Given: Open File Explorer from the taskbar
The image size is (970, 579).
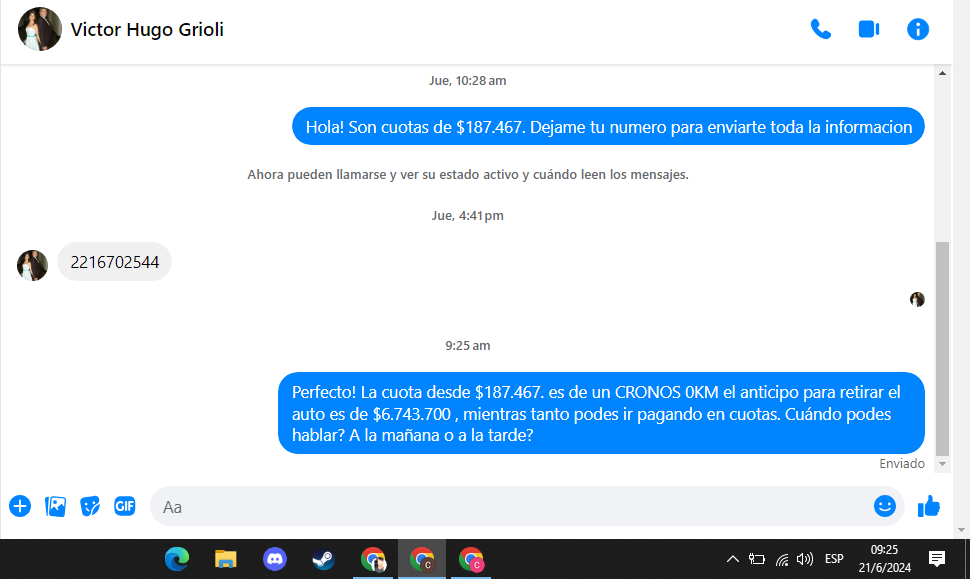Looking at the screenshot, I should tap(226, 559).
